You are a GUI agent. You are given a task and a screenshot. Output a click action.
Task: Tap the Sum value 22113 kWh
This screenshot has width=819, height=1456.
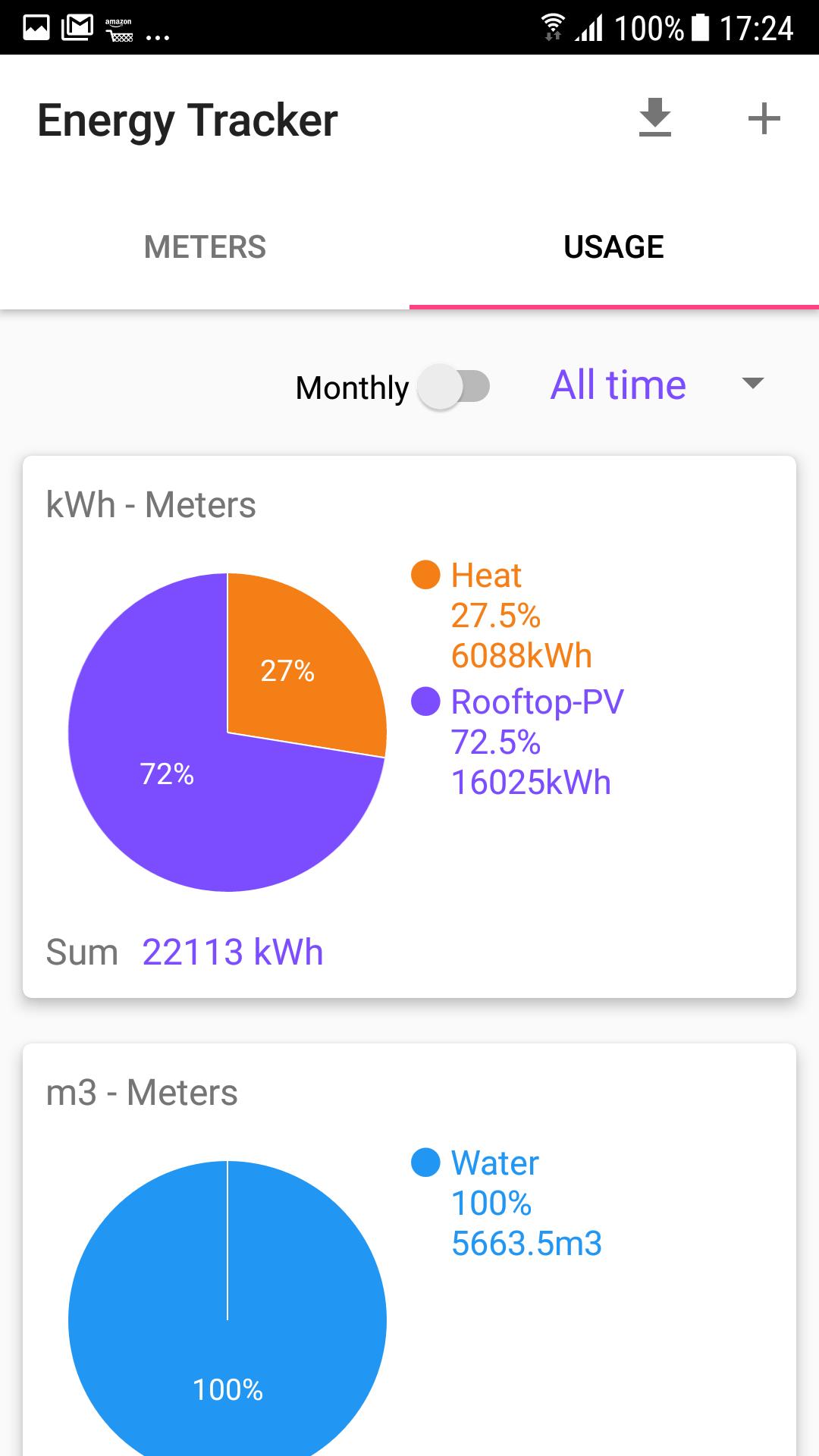click(x=232, y=952)
